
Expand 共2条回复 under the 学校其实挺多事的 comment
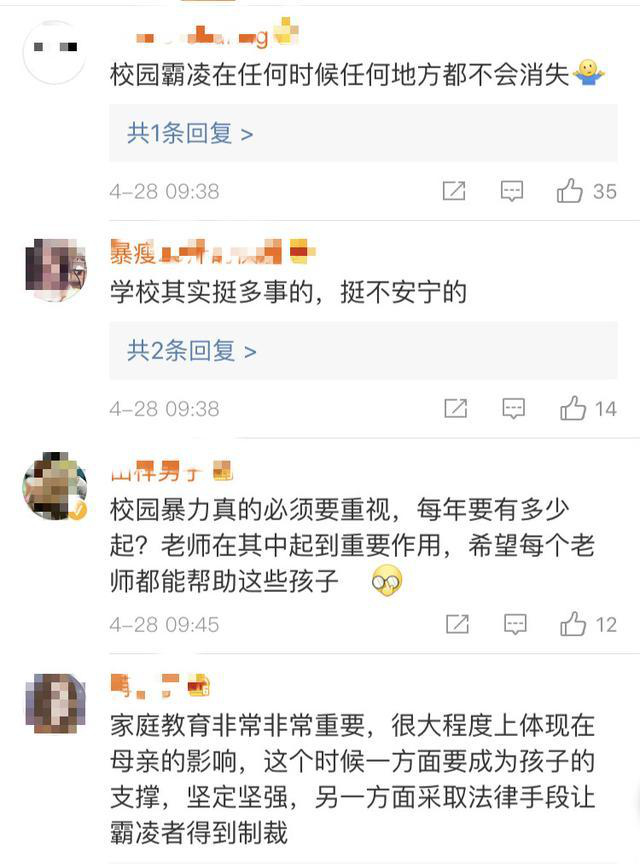(x=192, y=351)
